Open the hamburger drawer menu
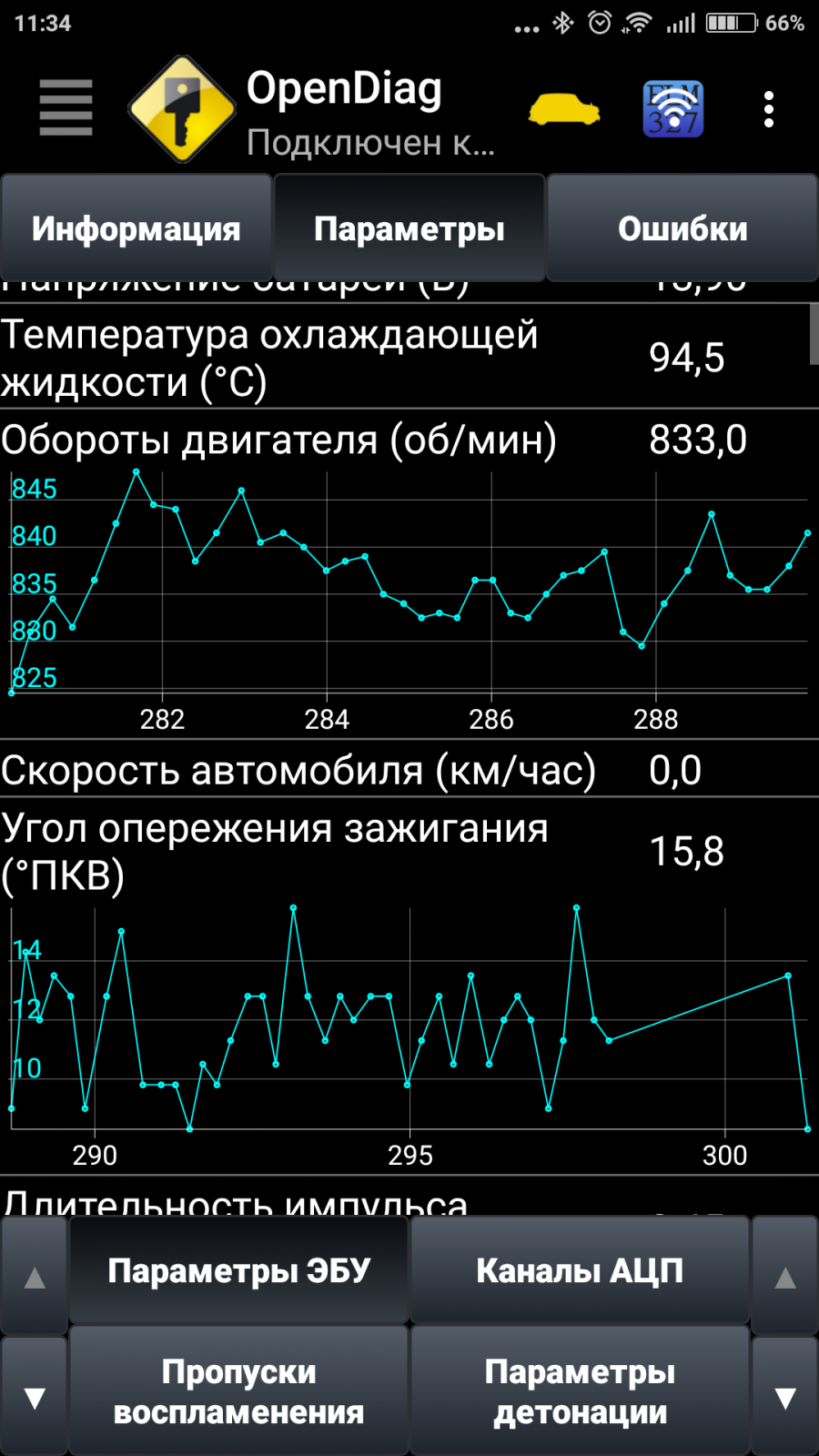Viewport: 819px width, 1456px height. click(x=66, y=107)
